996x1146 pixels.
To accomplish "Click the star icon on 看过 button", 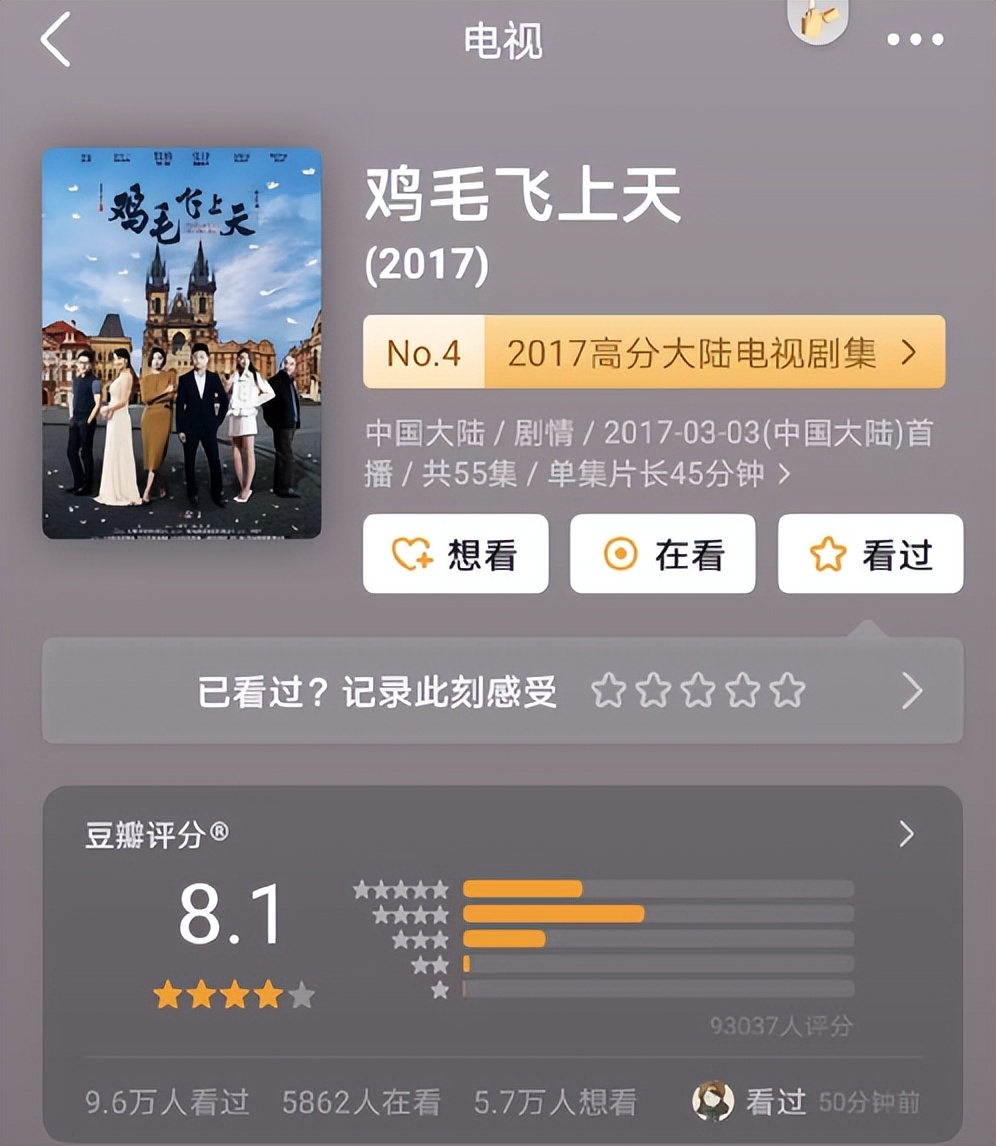I will [x=828, y=553].
